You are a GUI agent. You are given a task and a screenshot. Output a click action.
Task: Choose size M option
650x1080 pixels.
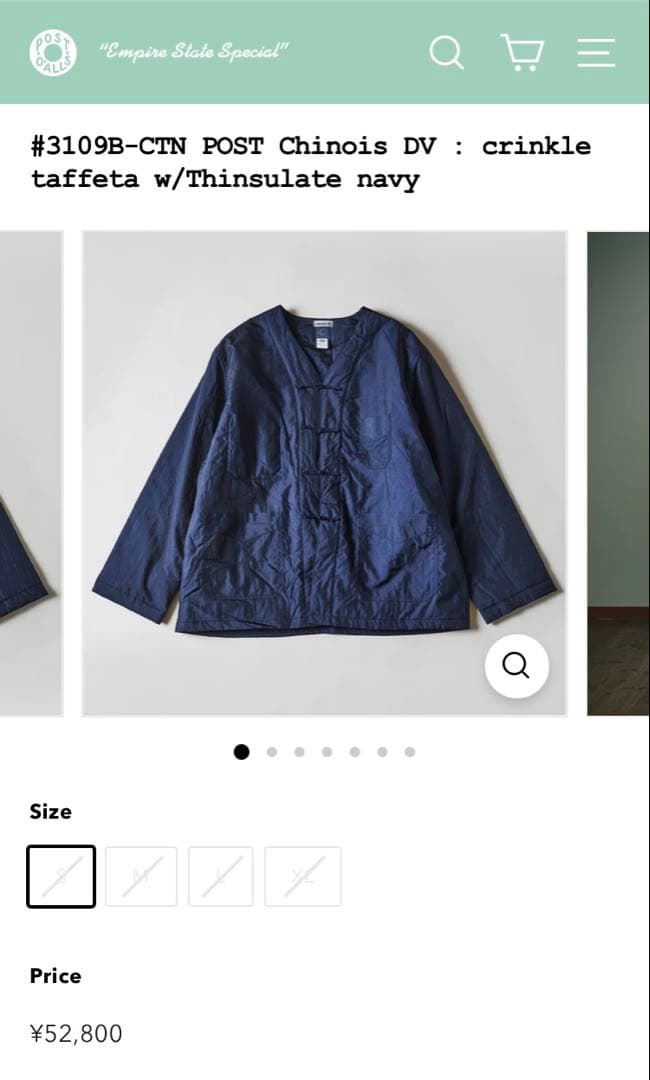point(141,877)
